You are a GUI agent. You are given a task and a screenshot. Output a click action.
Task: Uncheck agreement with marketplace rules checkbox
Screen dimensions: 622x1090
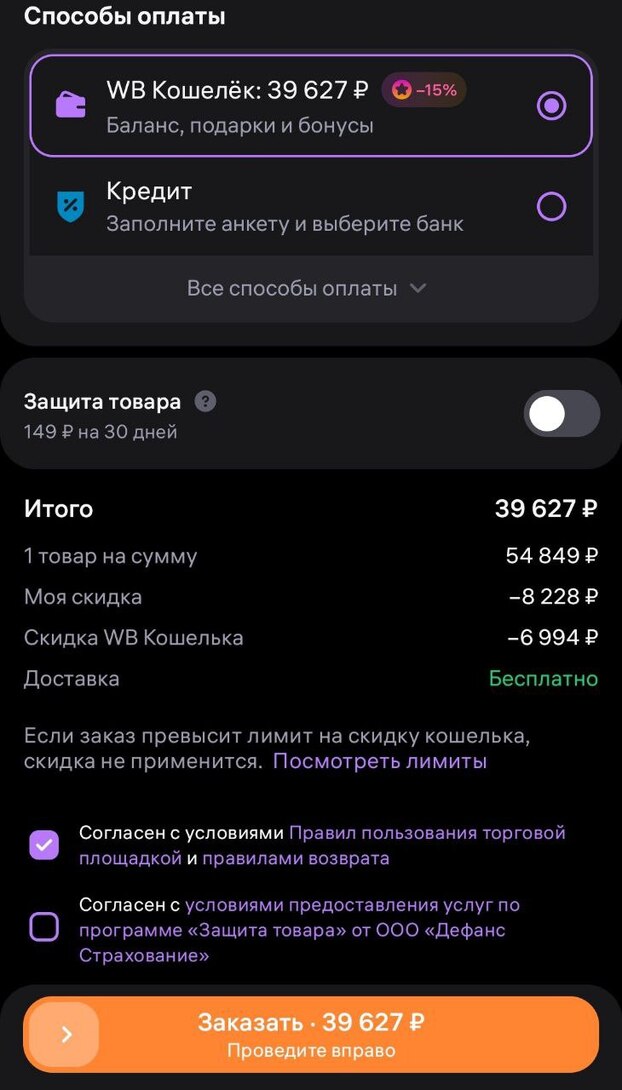(x=44, y=845)
